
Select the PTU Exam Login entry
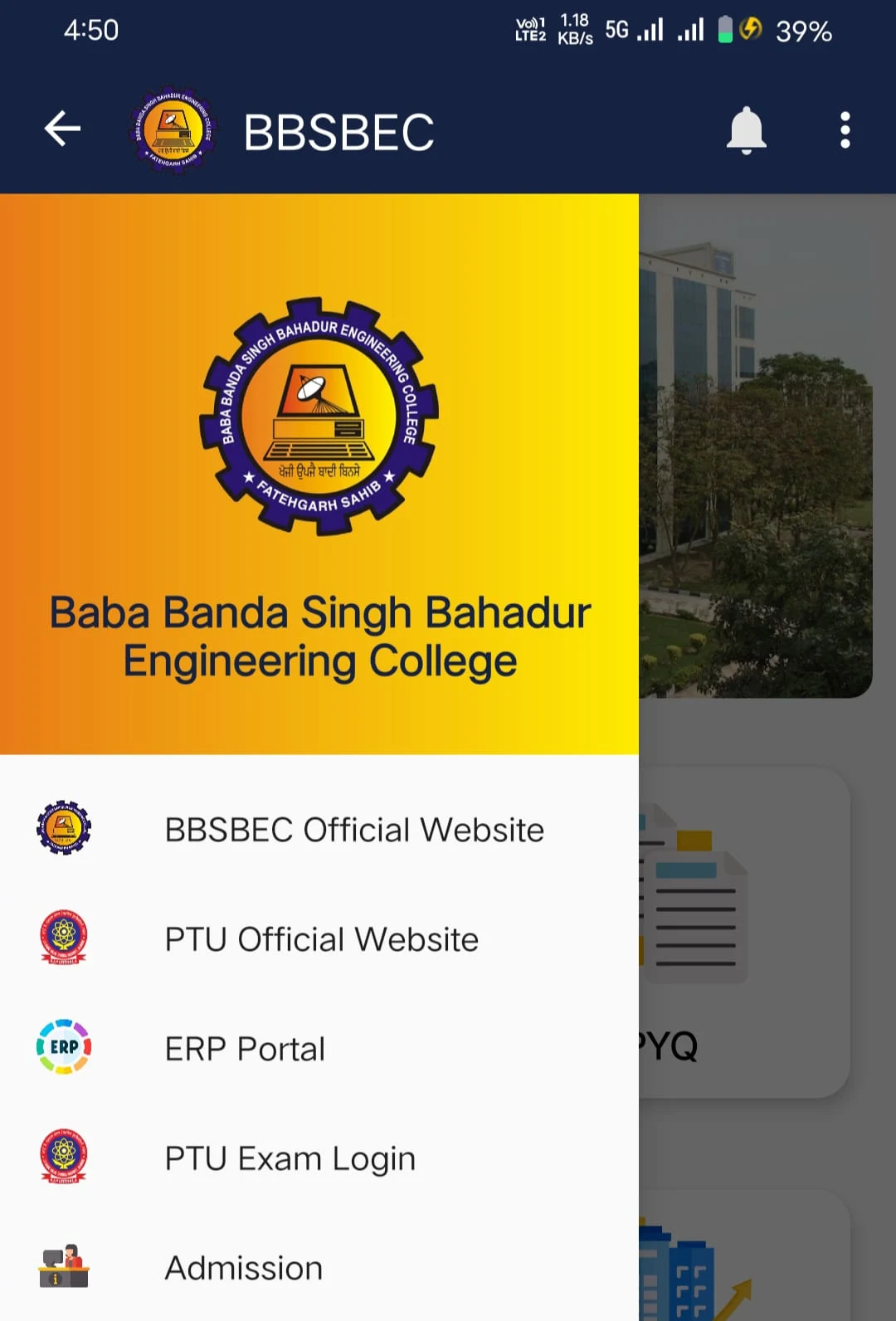tap(290, 1158)
